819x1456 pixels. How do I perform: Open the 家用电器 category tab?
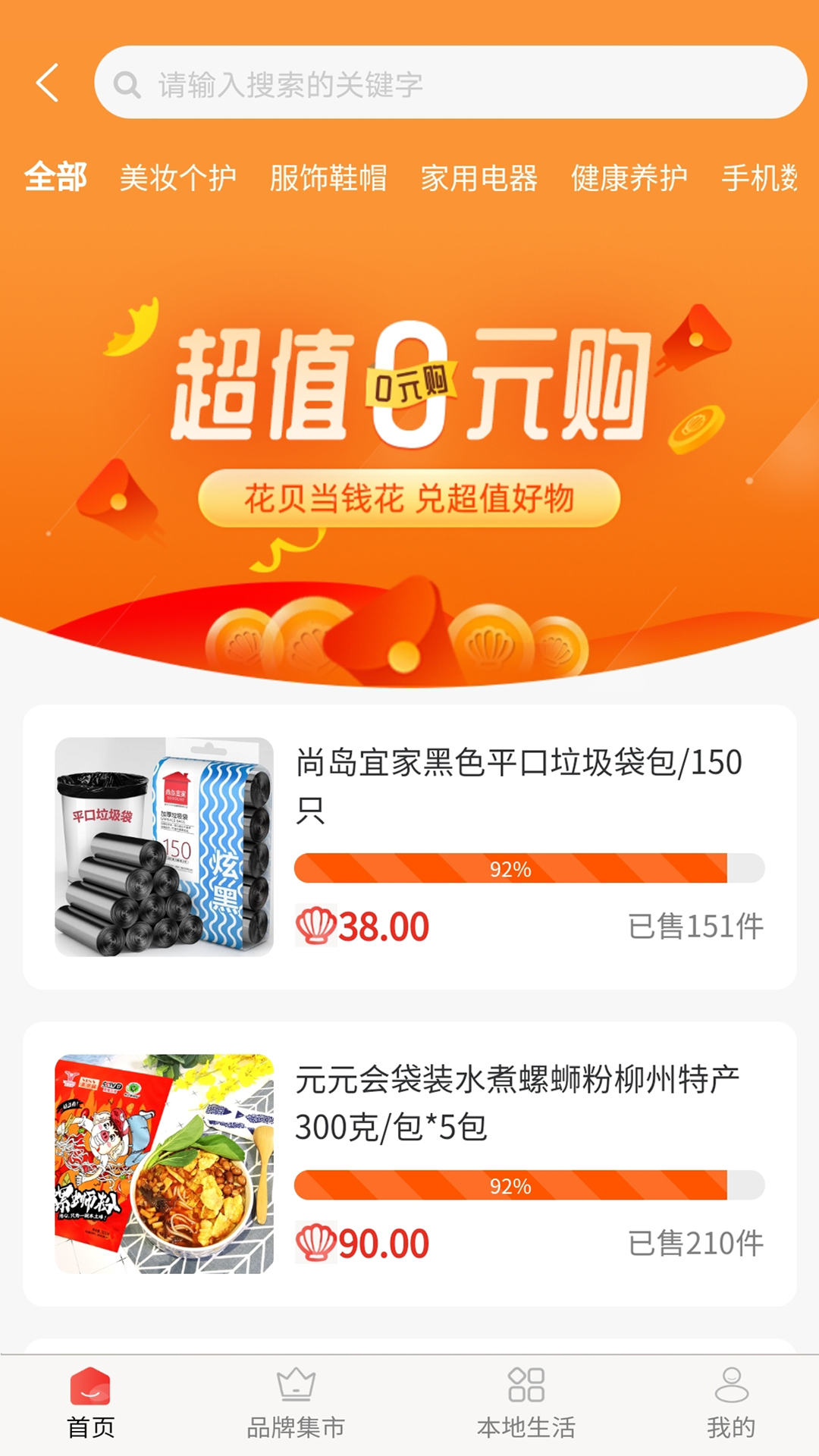[x=479, y=178]
